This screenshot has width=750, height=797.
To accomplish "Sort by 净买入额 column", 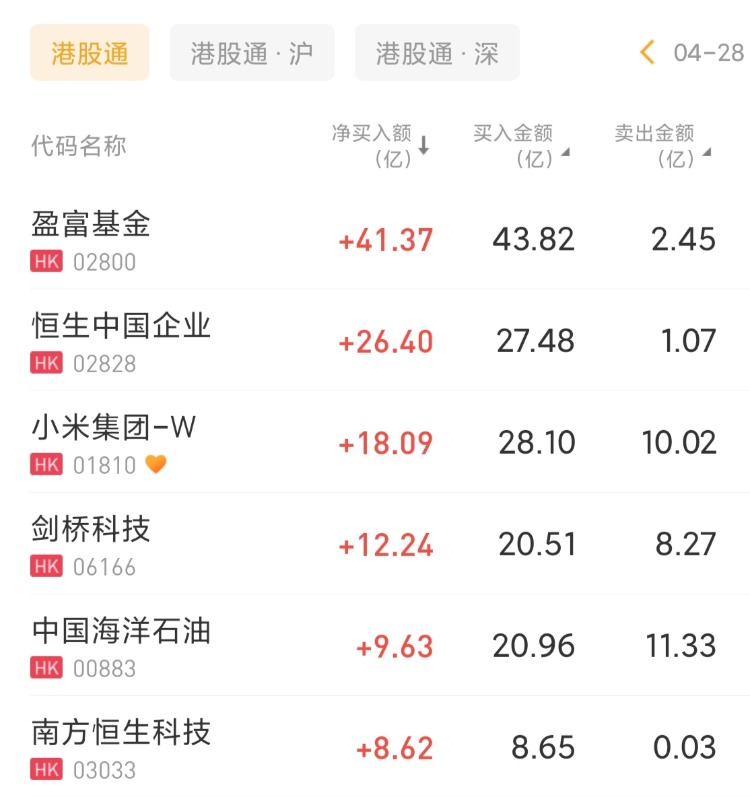I will (381, 146).
